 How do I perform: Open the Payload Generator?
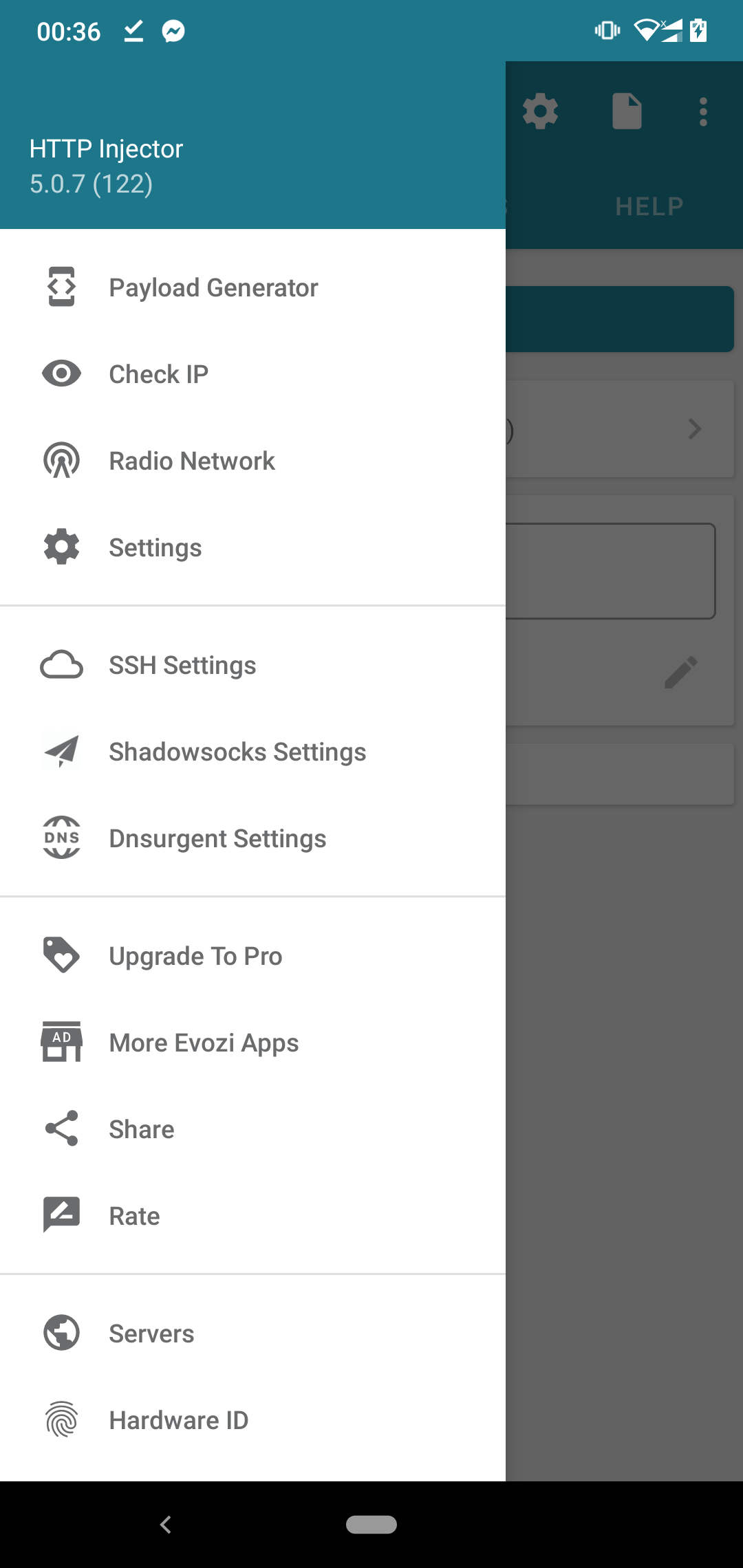click(213, 287)
